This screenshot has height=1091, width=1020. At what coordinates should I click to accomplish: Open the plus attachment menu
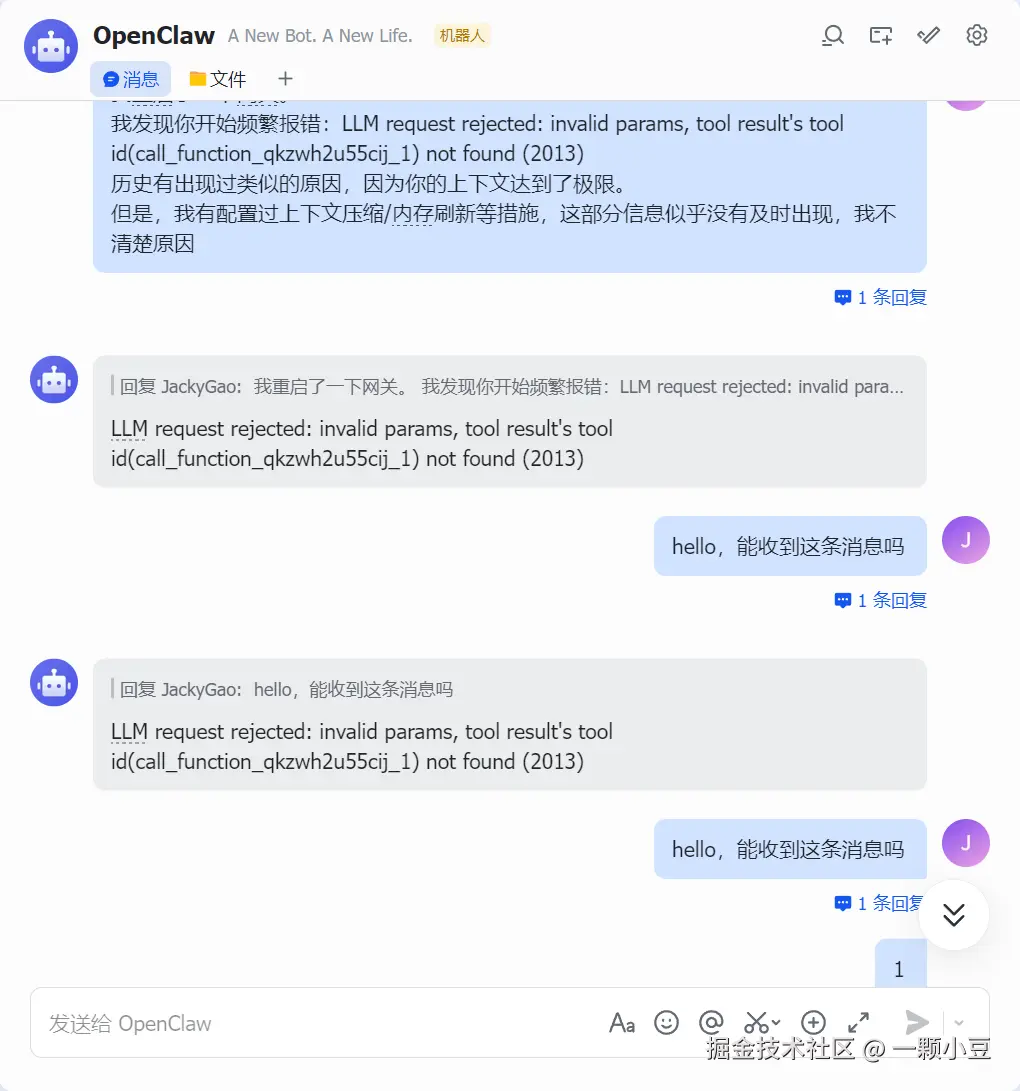[x=813, y=1022]
